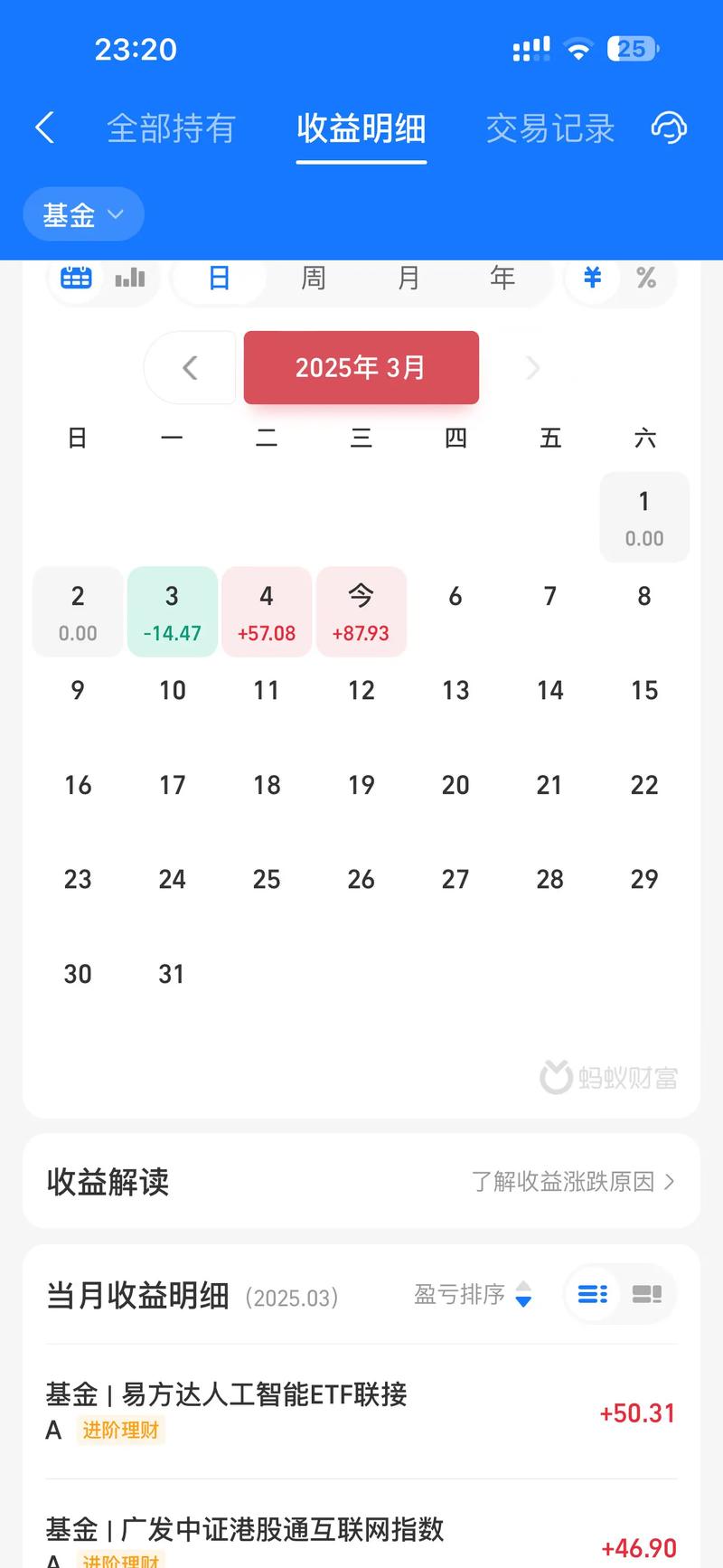723x1568 pixels.
Task: Switch to bar chart view
Action: point(130,277)
